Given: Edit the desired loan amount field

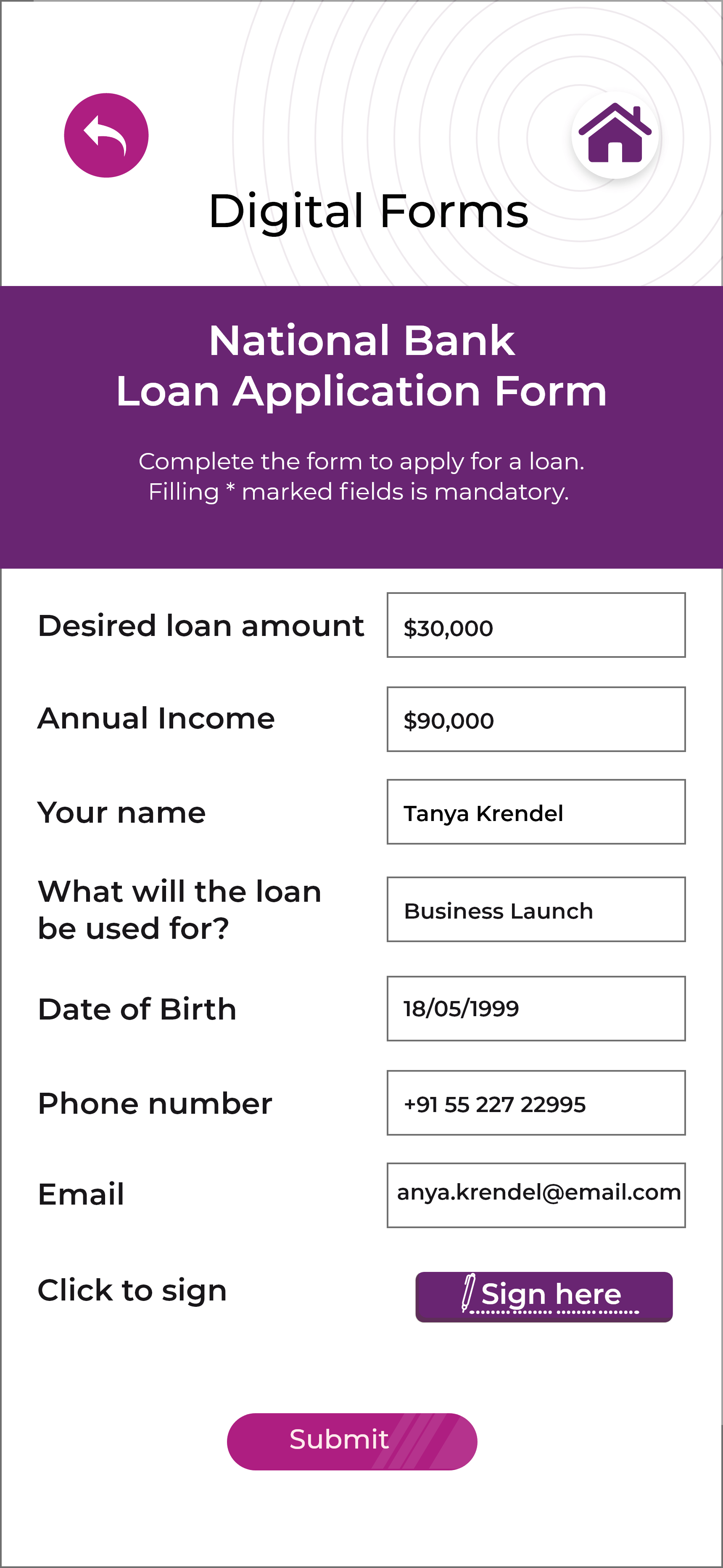Looking at the screenshot, I should [x=536, y=625].
